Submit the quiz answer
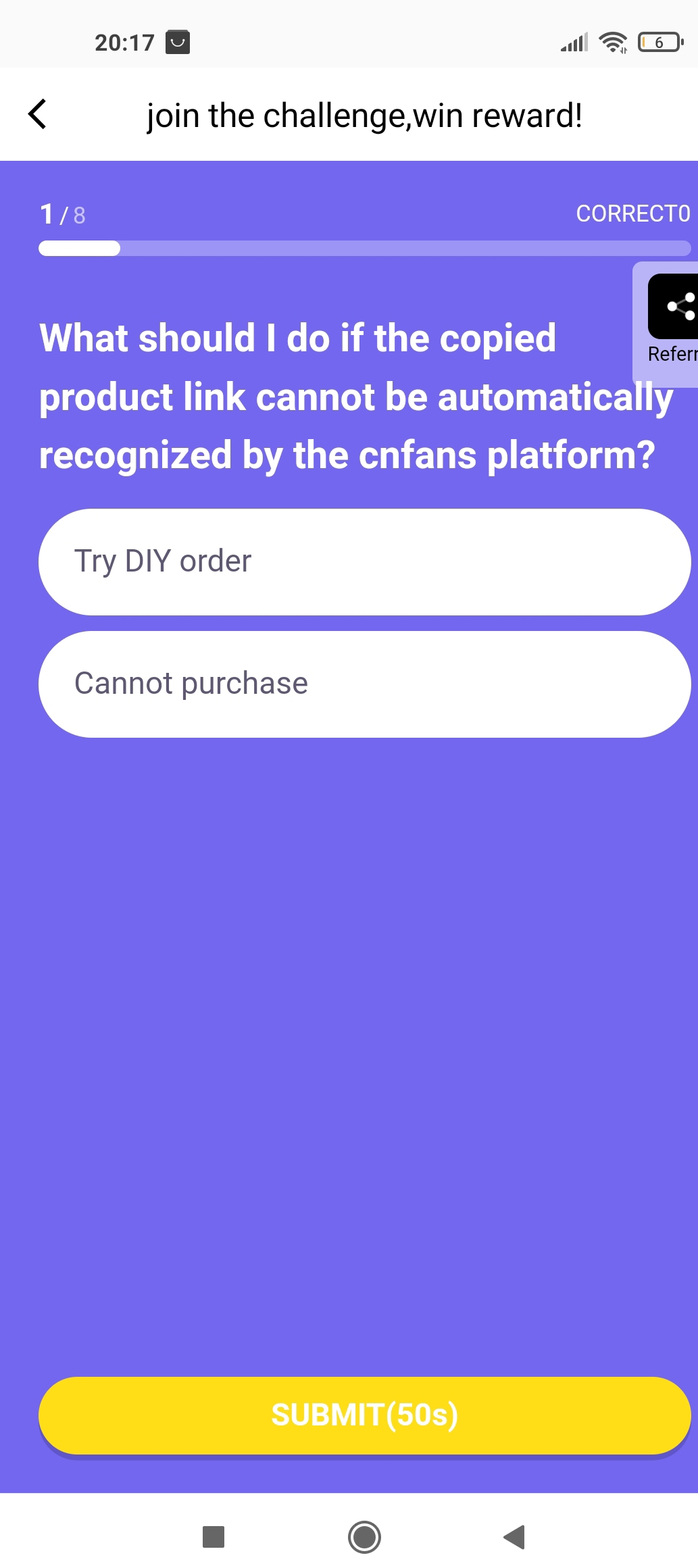Screen dimensions: 698x1568 [364, 1415]
